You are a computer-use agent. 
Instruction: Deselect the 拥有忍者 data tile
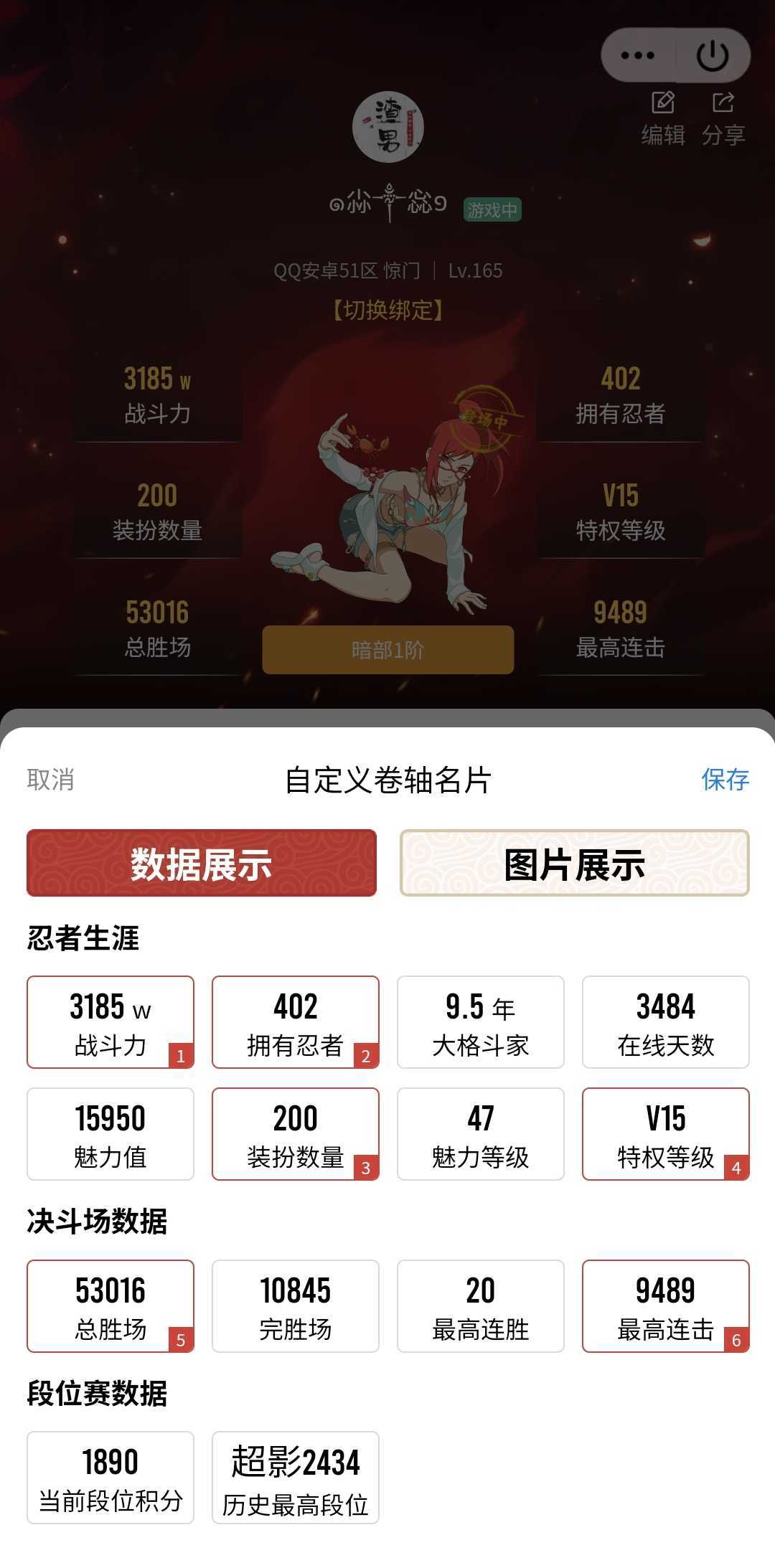pyautogui.click(x=296, y=1022)
